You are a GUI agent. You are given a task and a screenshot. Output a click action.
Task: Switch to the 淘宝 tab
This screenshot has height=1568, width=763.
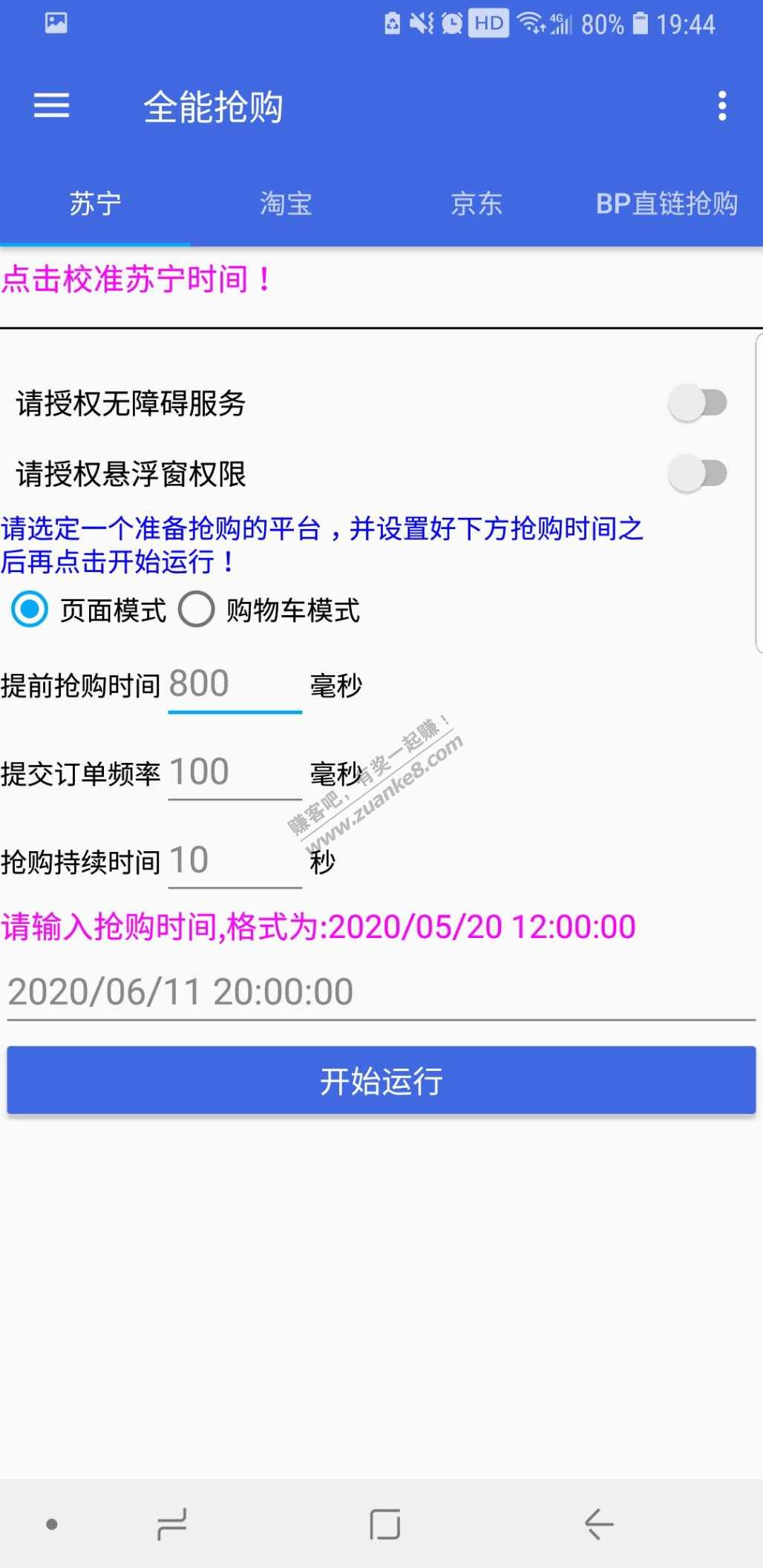click(x=286, y=203)
